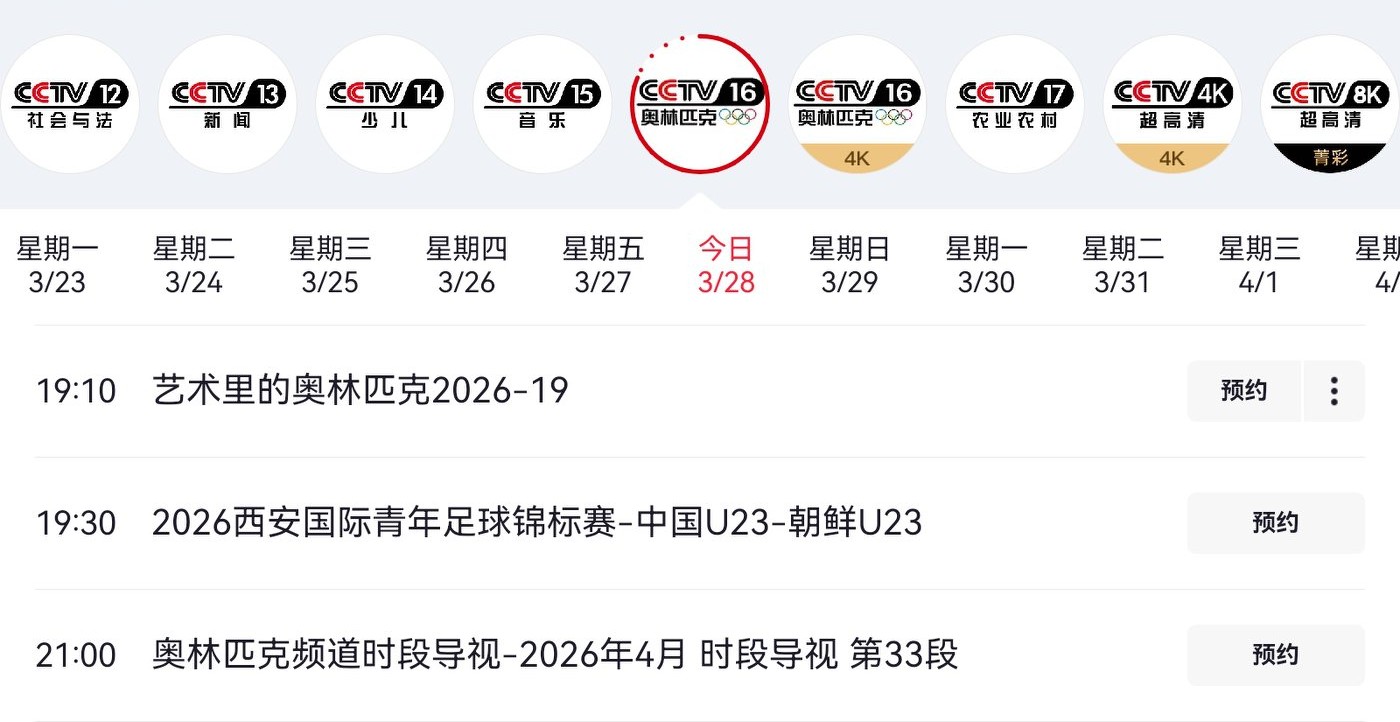The width and height of the screenshot is (1400, 722).
Task: View 星期日 3/29 schedule
Action: [849, 265]
